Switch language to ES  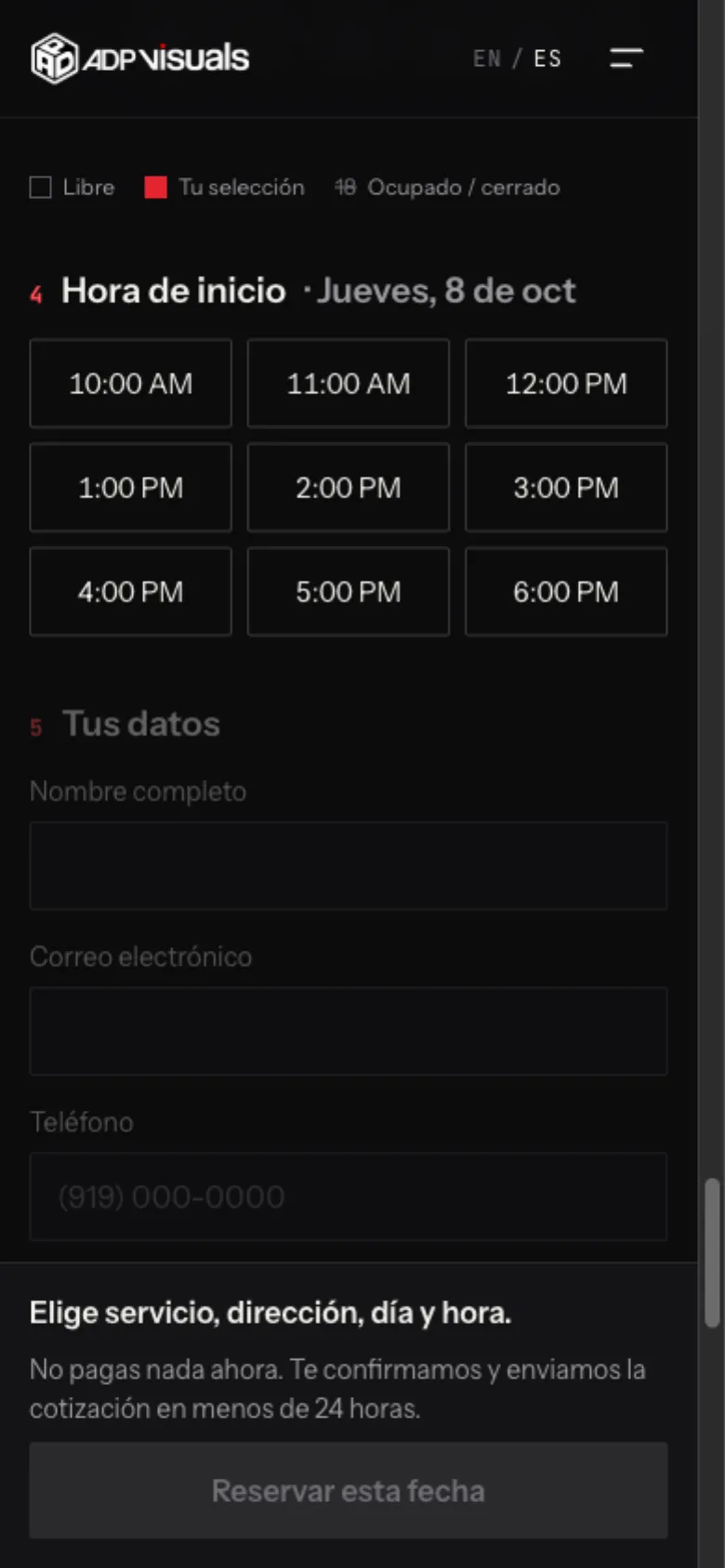tap(547, 59)
